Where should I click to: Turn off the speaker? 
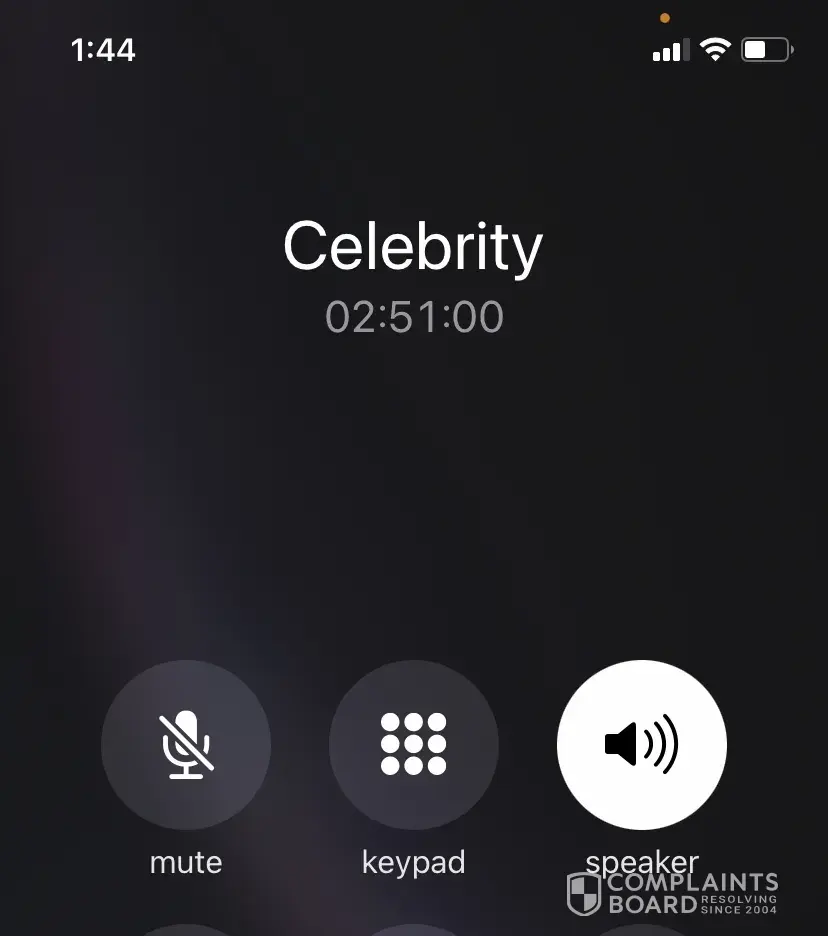pyautogui.click(x=641, y=745)
